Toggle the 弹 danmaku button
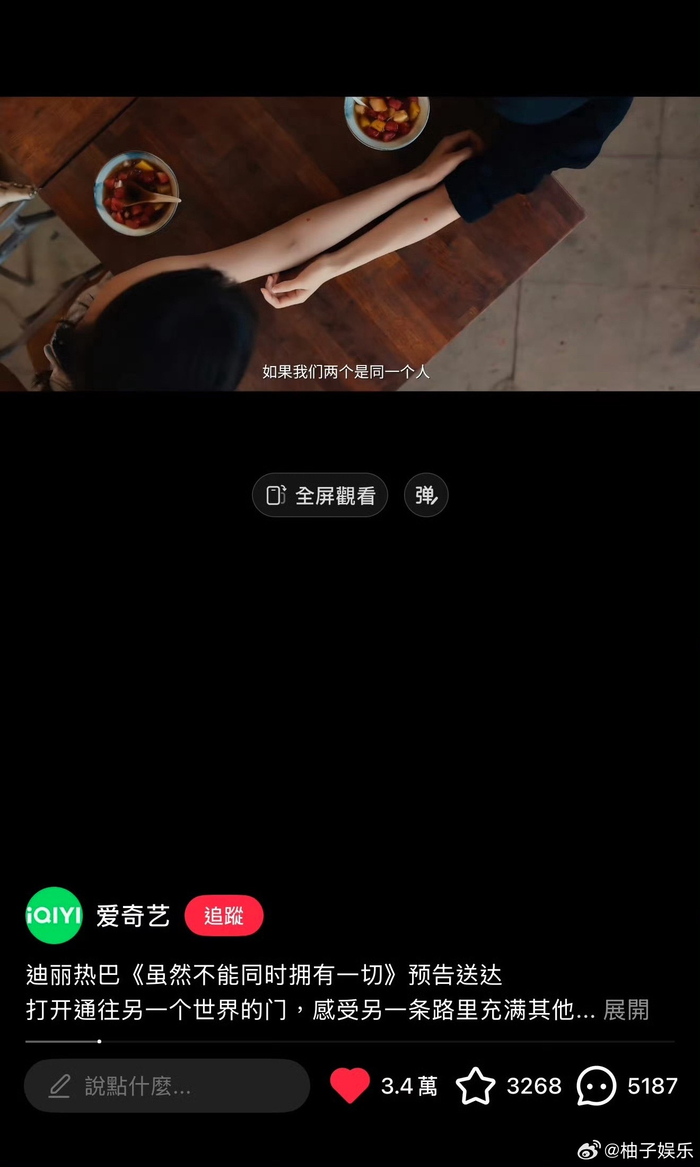Image resolution: width=700 pixels, height=1167 pixels. [426, 495]
